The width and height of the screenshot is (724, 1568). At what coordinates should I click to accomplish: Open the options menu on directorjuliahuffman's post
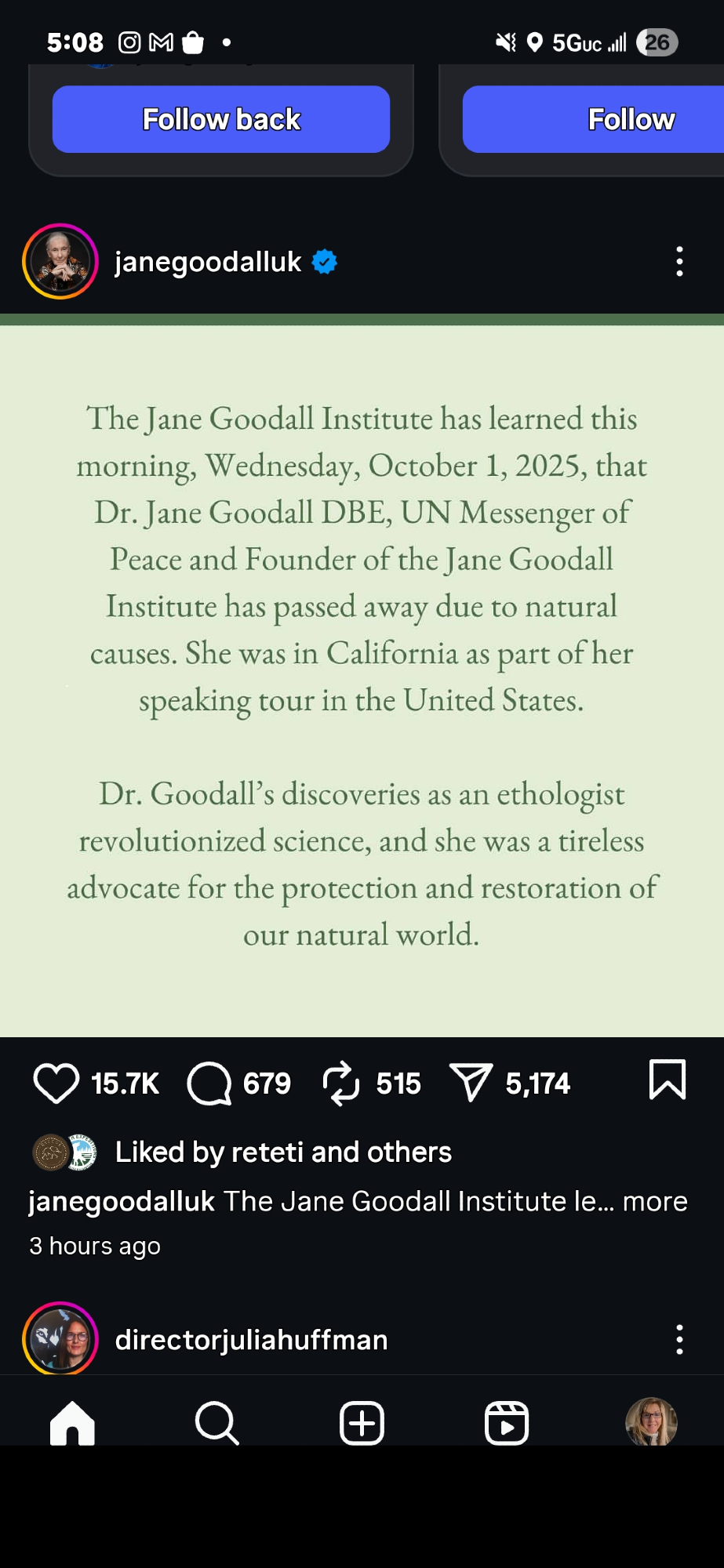pos(679,1340)
